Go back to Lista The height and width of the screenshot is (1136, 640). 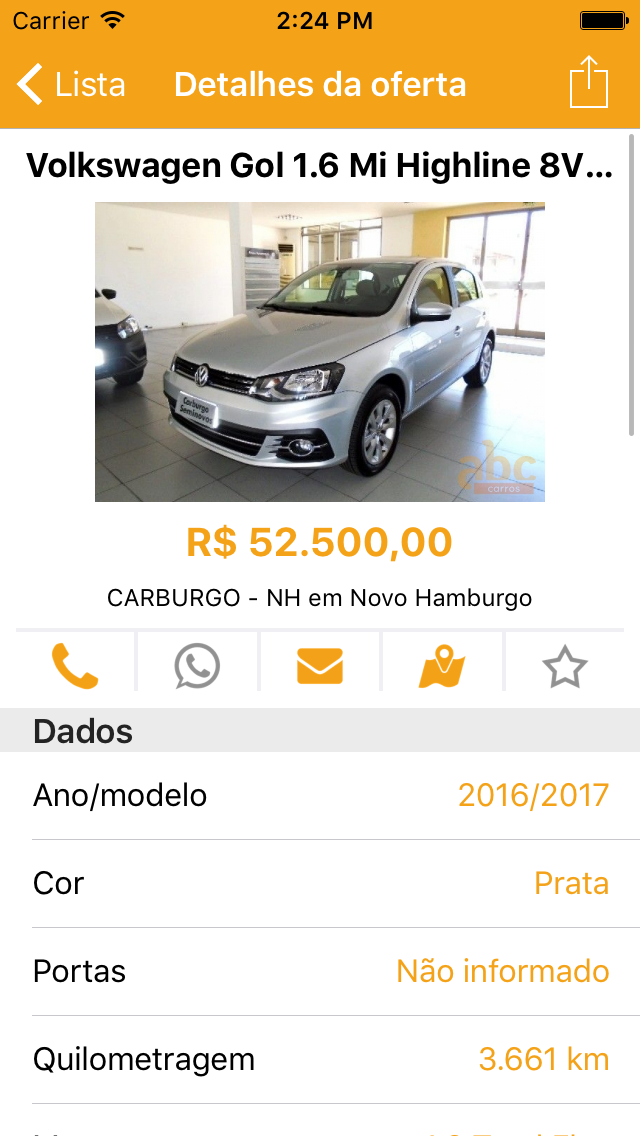click(x=71, y=85)
